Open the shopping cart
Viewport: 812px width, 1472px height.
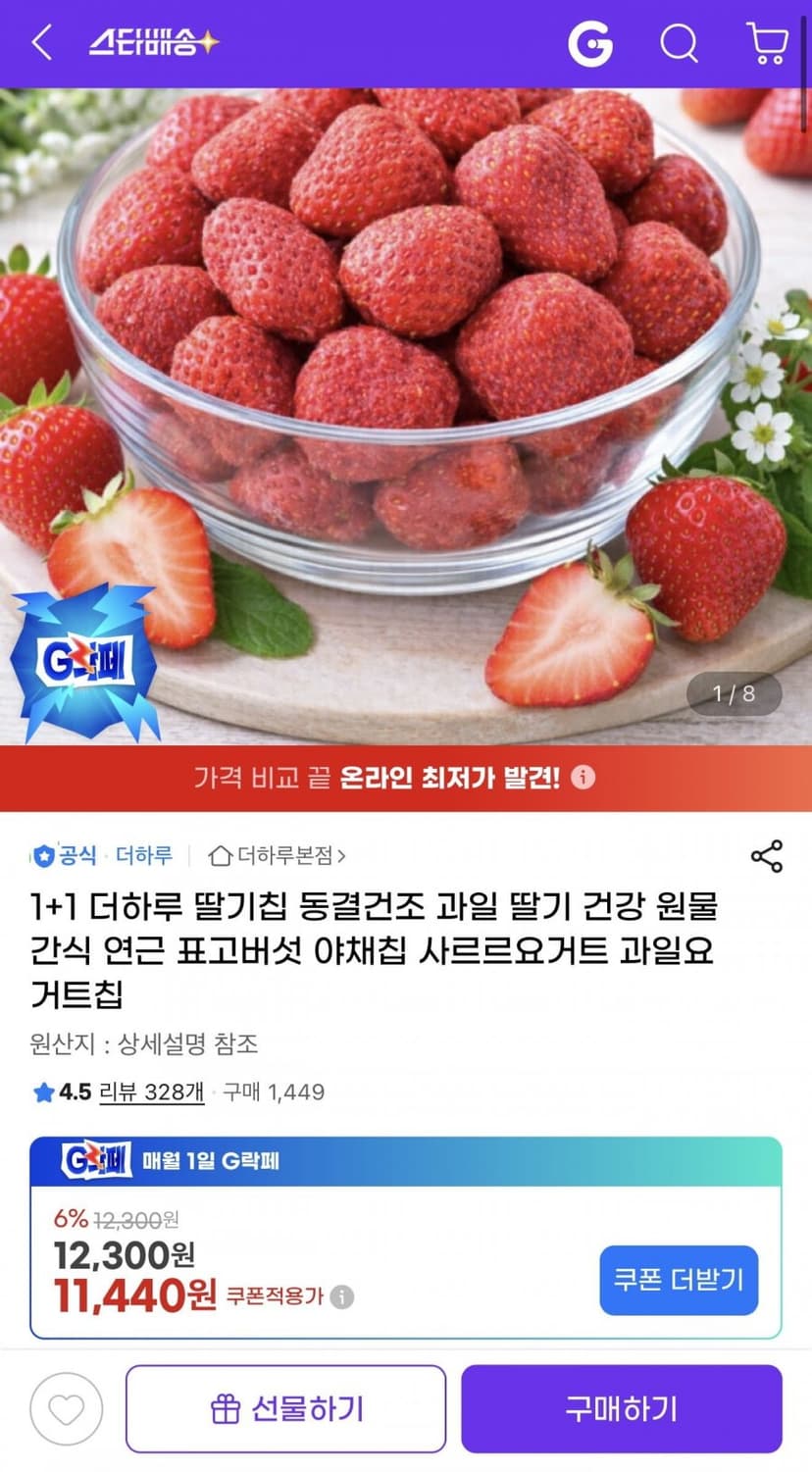767,43
